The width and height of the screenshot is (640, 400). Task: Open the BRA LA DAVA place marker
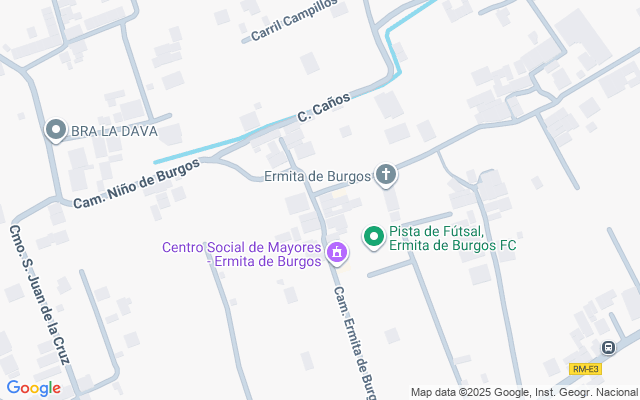[56, 130]
